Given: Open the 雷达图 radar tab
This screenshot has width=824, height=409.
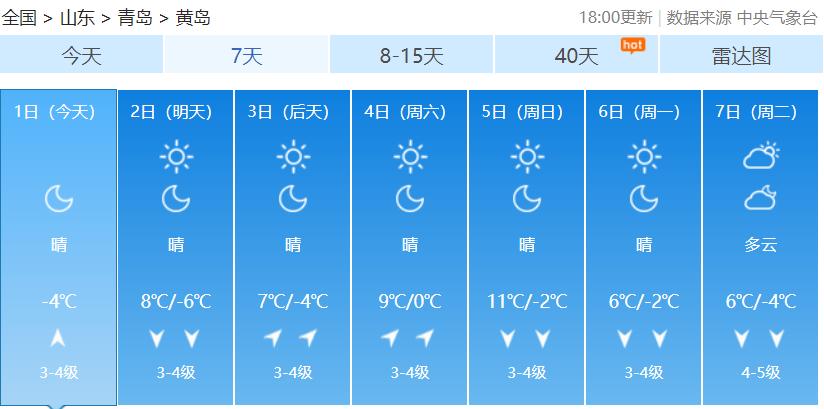Looking at the screenshot, I should pos(741,56).
